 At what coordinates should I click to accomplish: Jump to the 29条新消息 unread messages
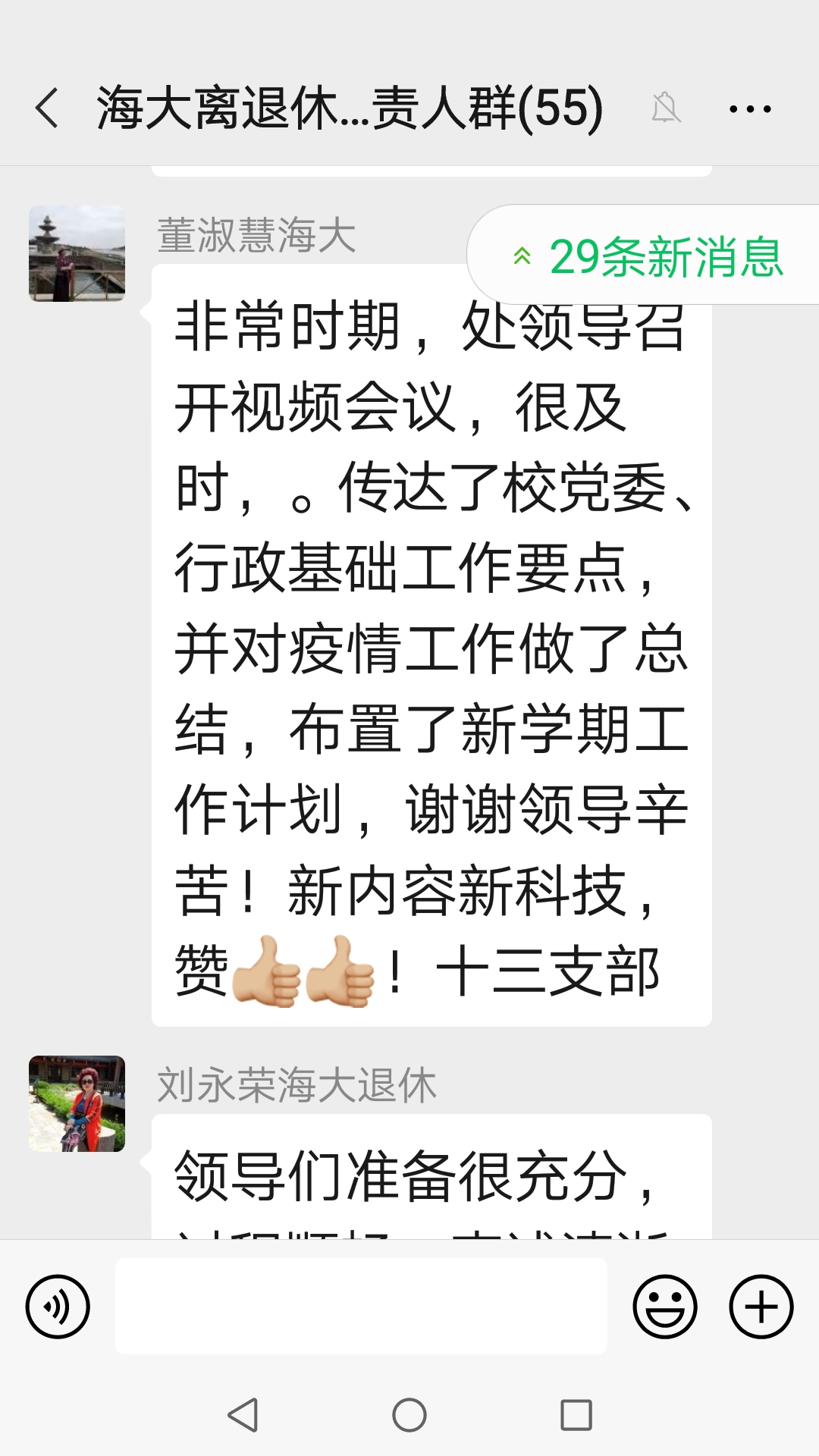(647, 256)
